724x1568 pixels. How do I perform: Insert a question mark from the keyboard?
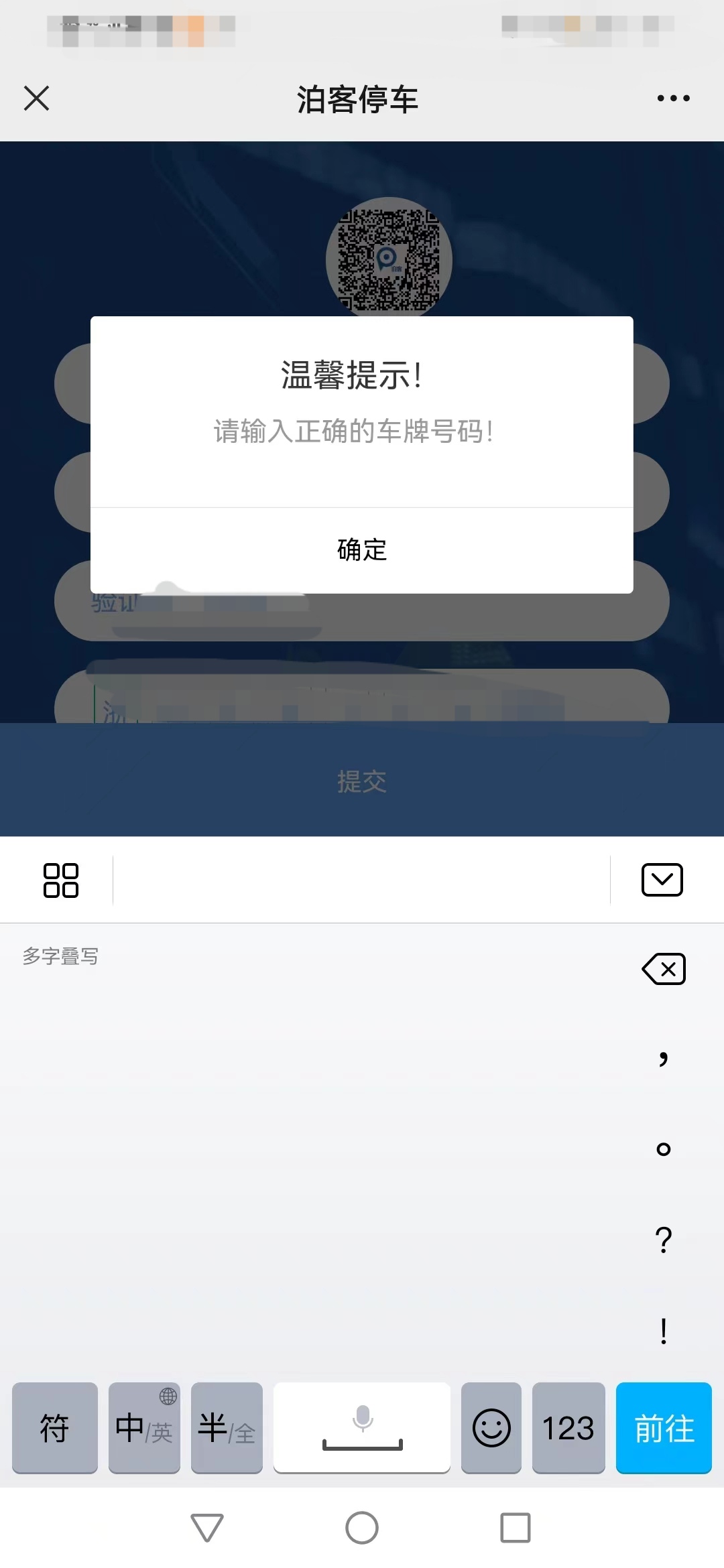pyautogui.click(x=664, y=1240)
